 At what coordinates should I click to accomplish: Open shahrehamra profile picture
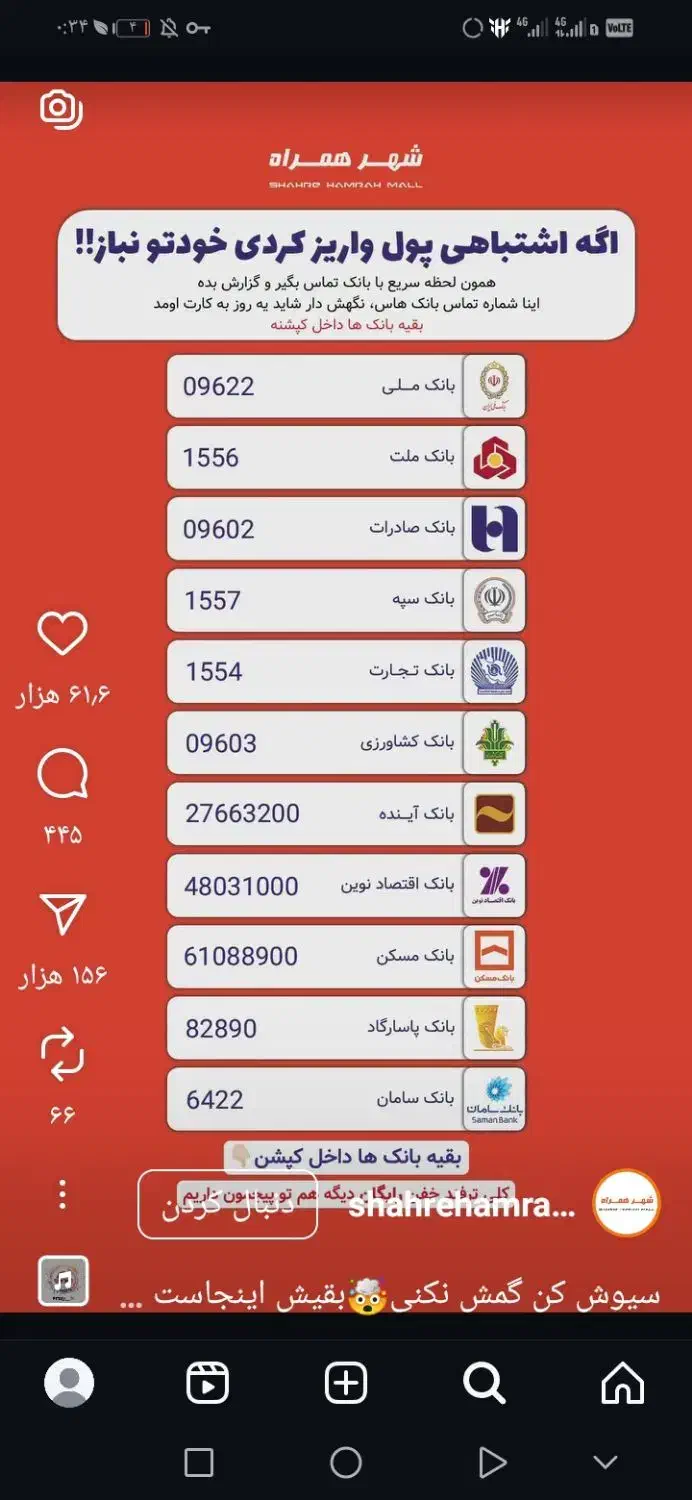626,1204
